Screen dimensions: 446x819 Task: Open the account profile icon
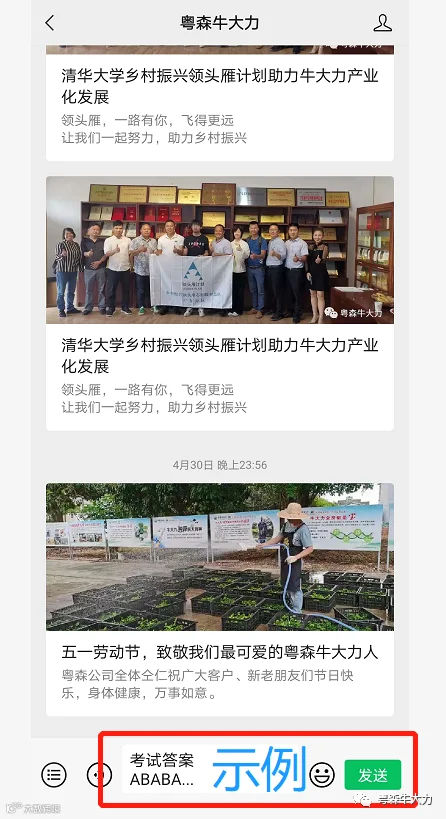(383, 23)
